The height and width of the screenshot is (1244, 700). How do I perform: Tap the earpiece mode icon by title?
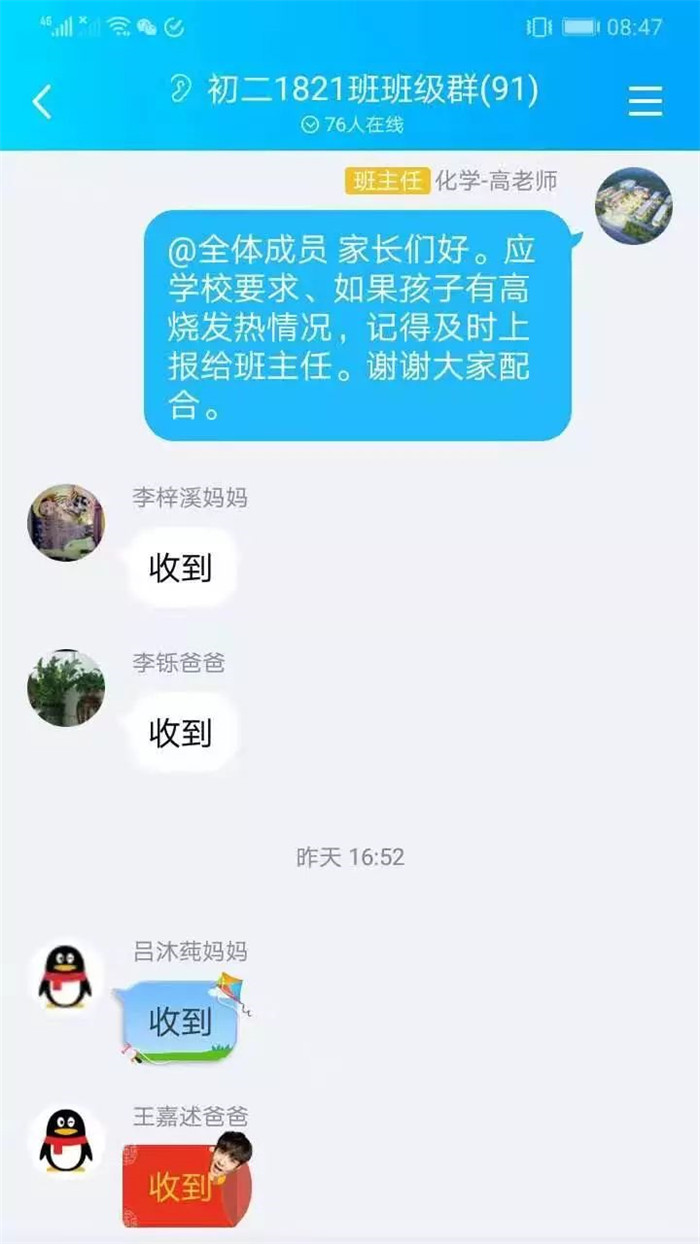pos(181,91)
